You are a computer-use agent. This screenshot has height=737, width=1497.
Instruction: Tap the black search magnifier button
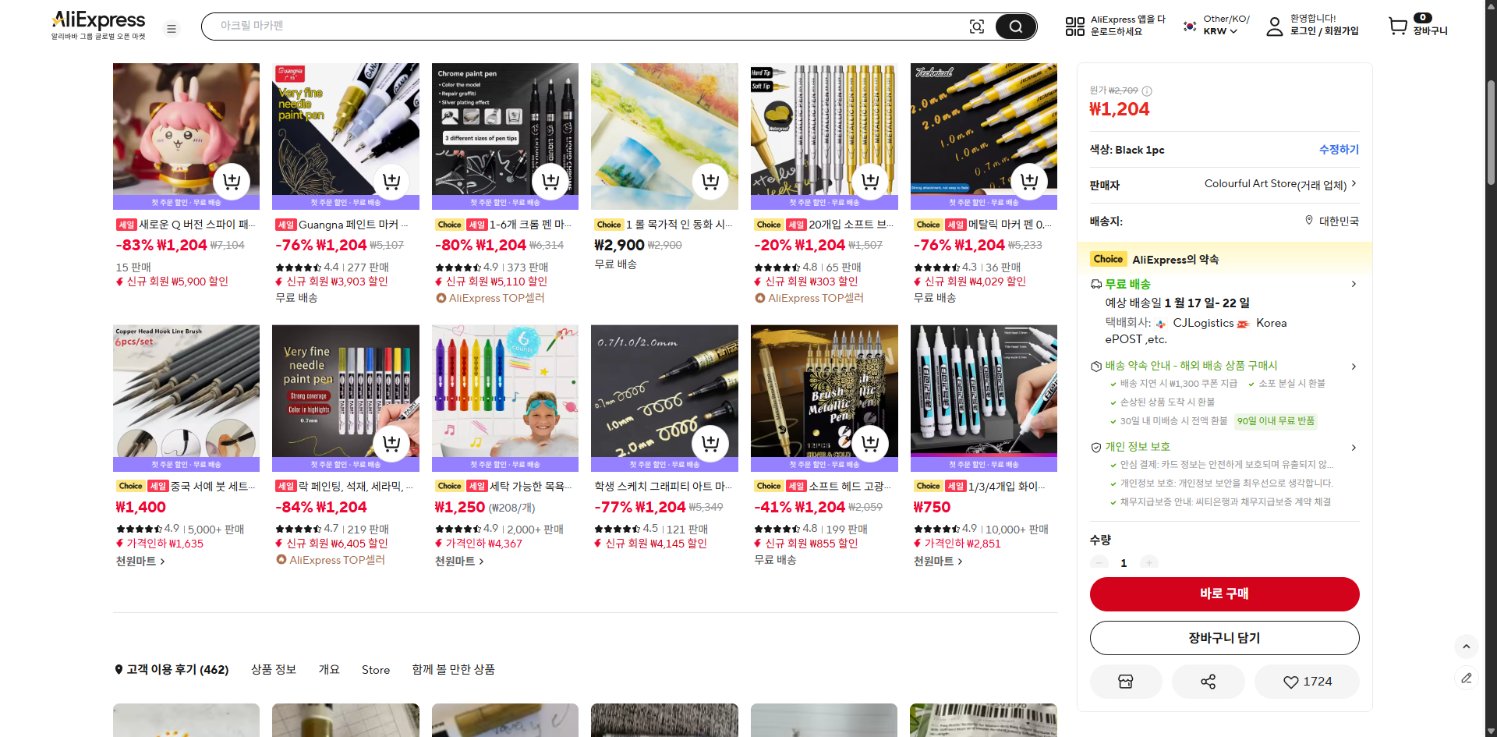point(1015,27)
